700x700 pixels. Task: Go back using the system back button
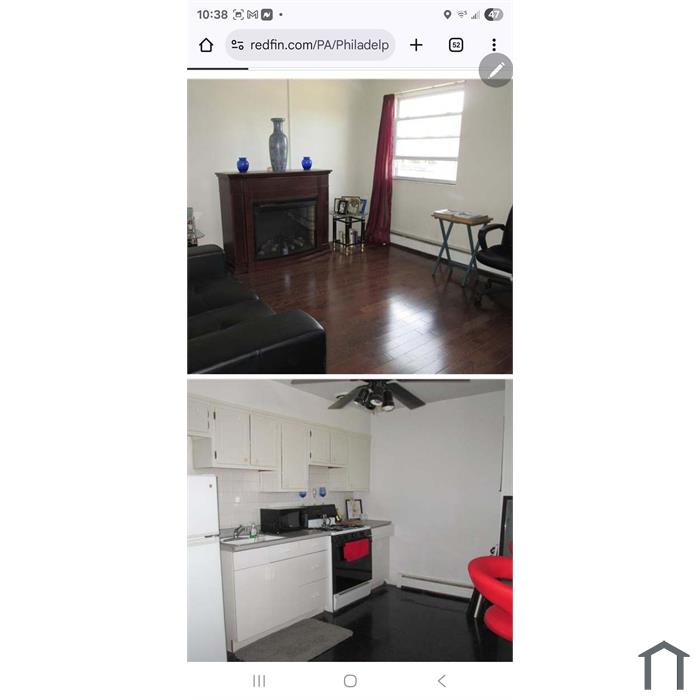tap(441, 681)
